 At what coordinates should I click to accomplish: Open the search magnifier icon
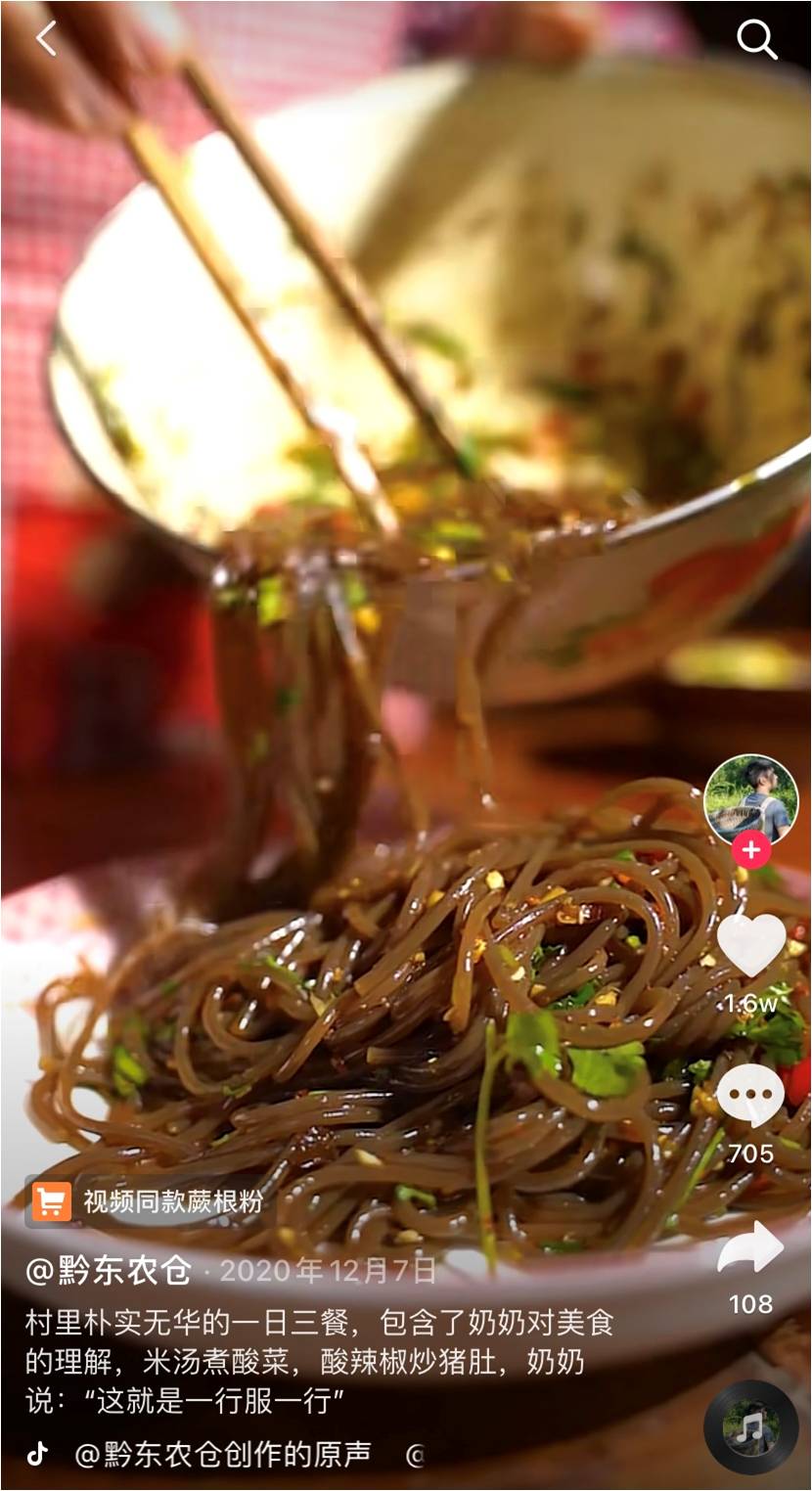tap(756, 39)
